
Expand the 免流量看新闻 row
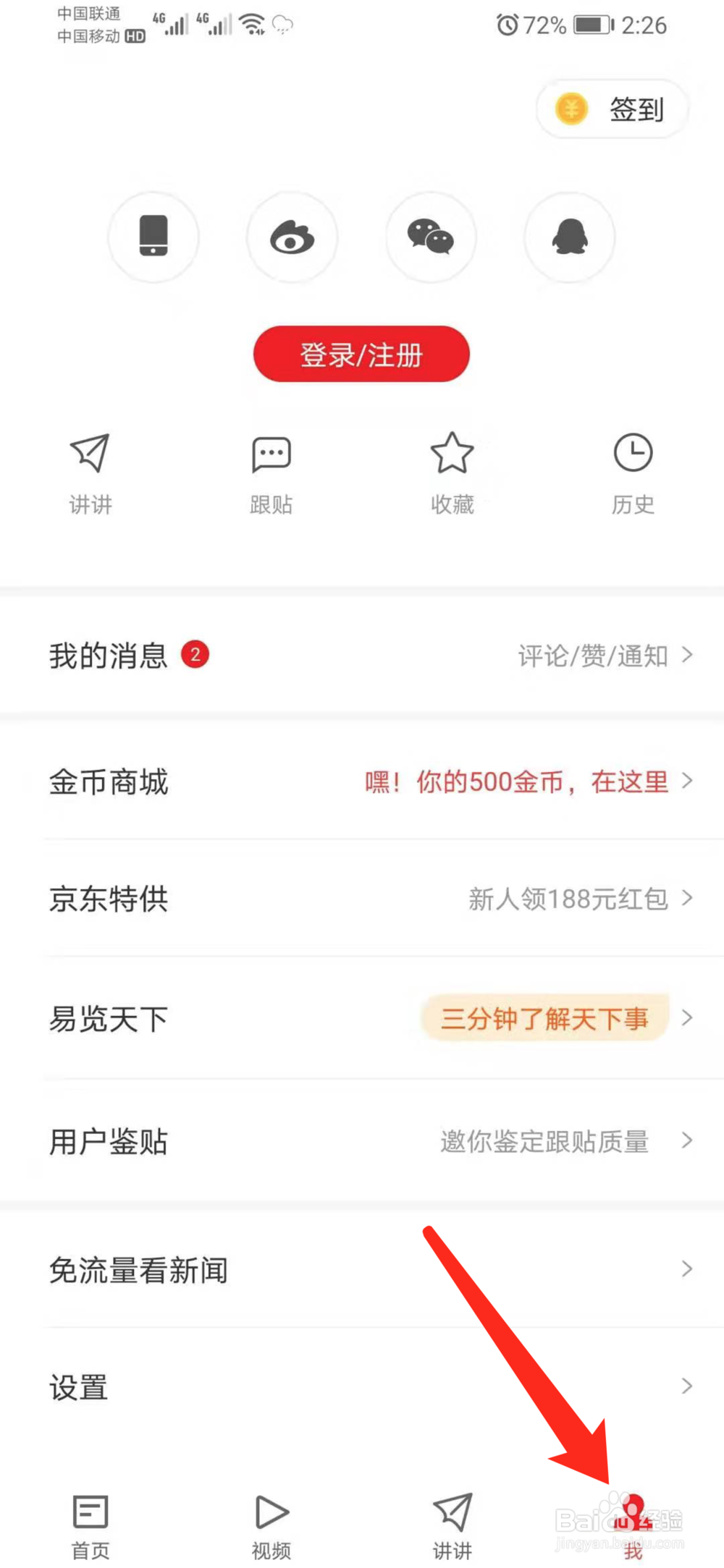(362, 1270)
